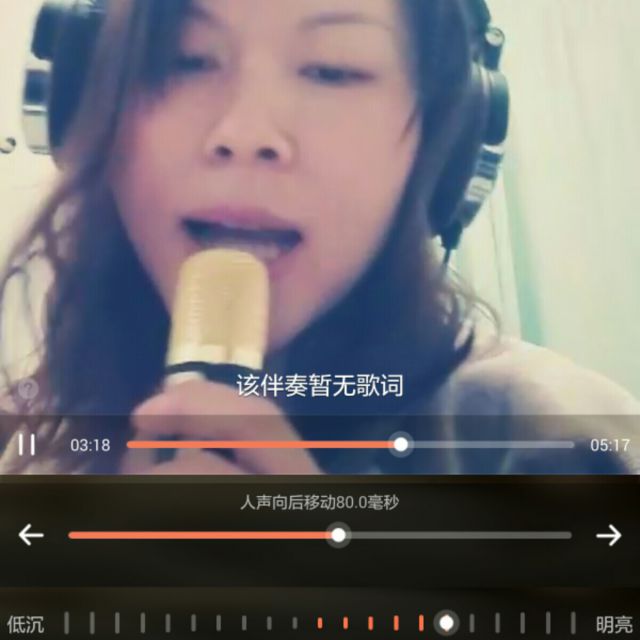Shift vocals earlier with left arrow

click(31, 535)
